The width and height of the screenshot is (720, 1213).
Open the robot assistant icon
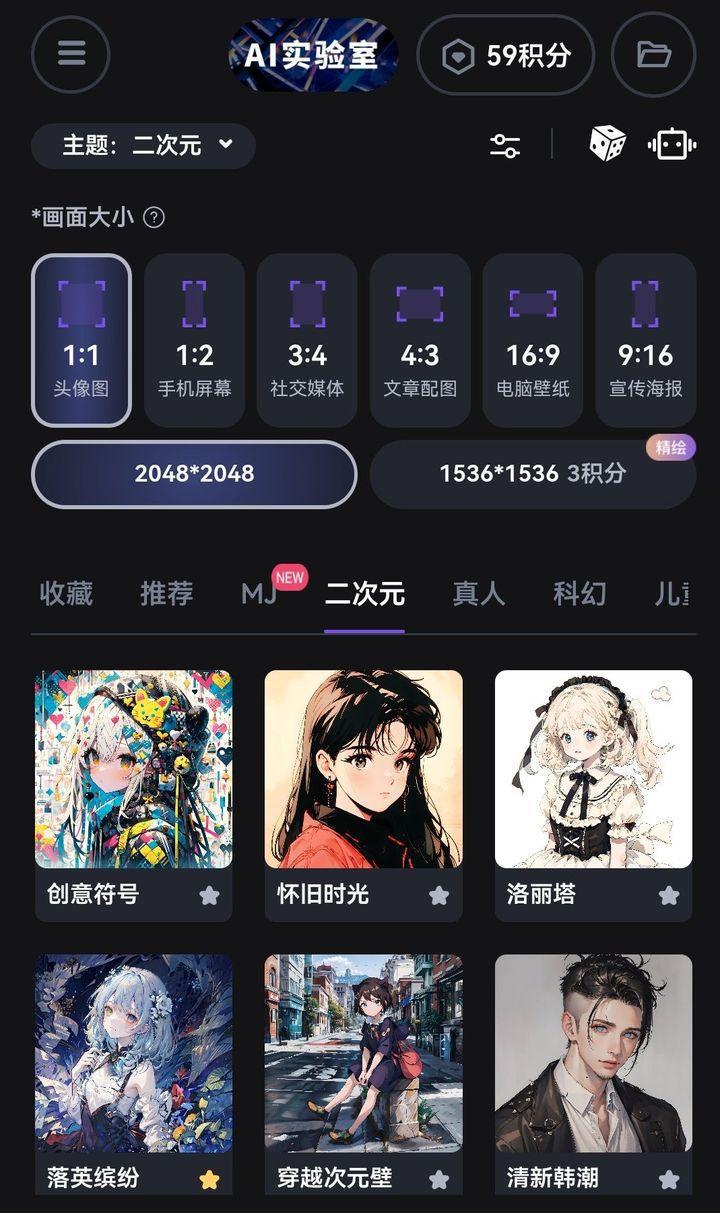point(672,146)
